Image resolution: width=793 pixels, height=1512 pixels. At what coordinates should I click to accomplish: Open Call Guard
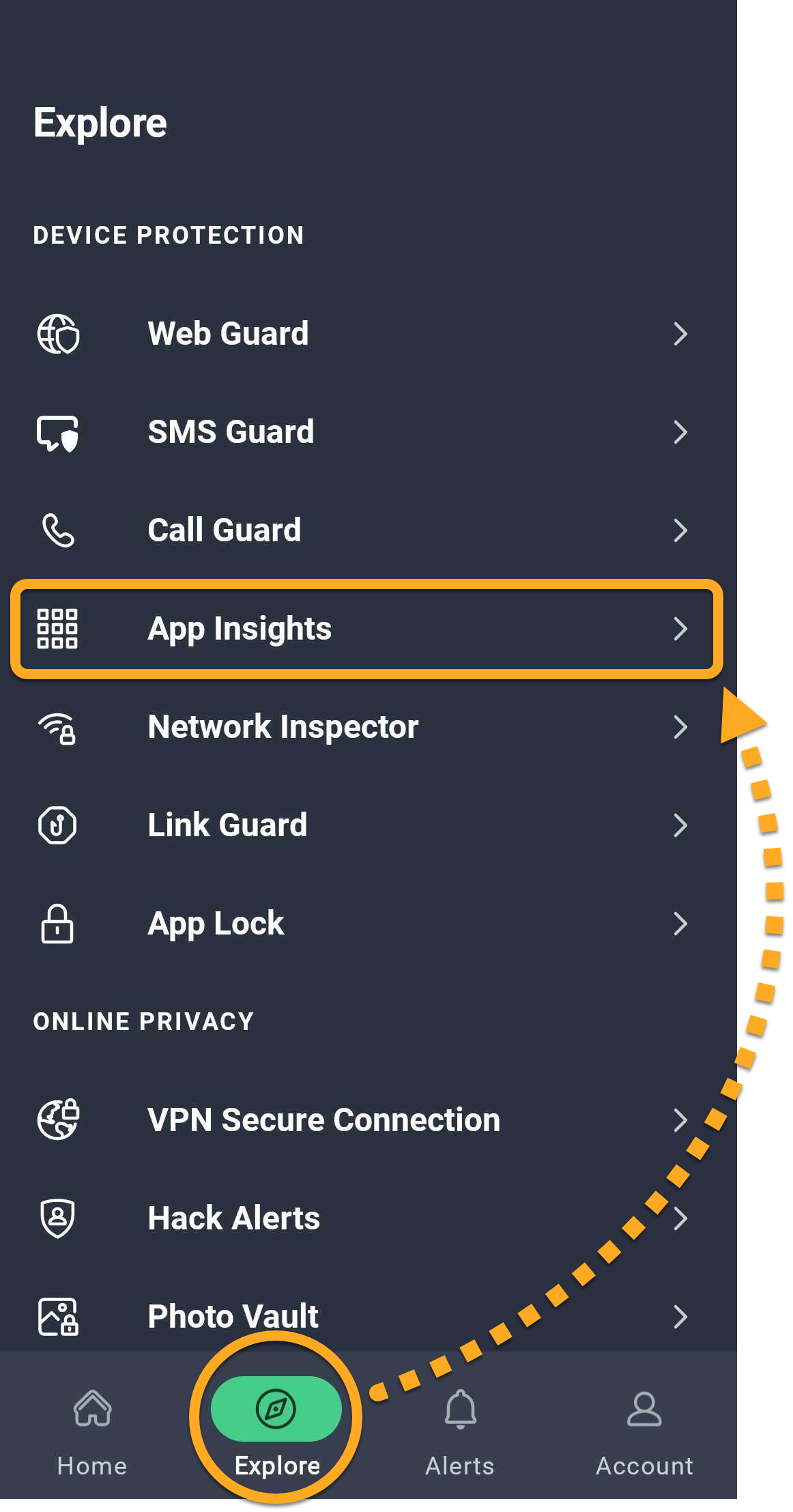[369, 530]
